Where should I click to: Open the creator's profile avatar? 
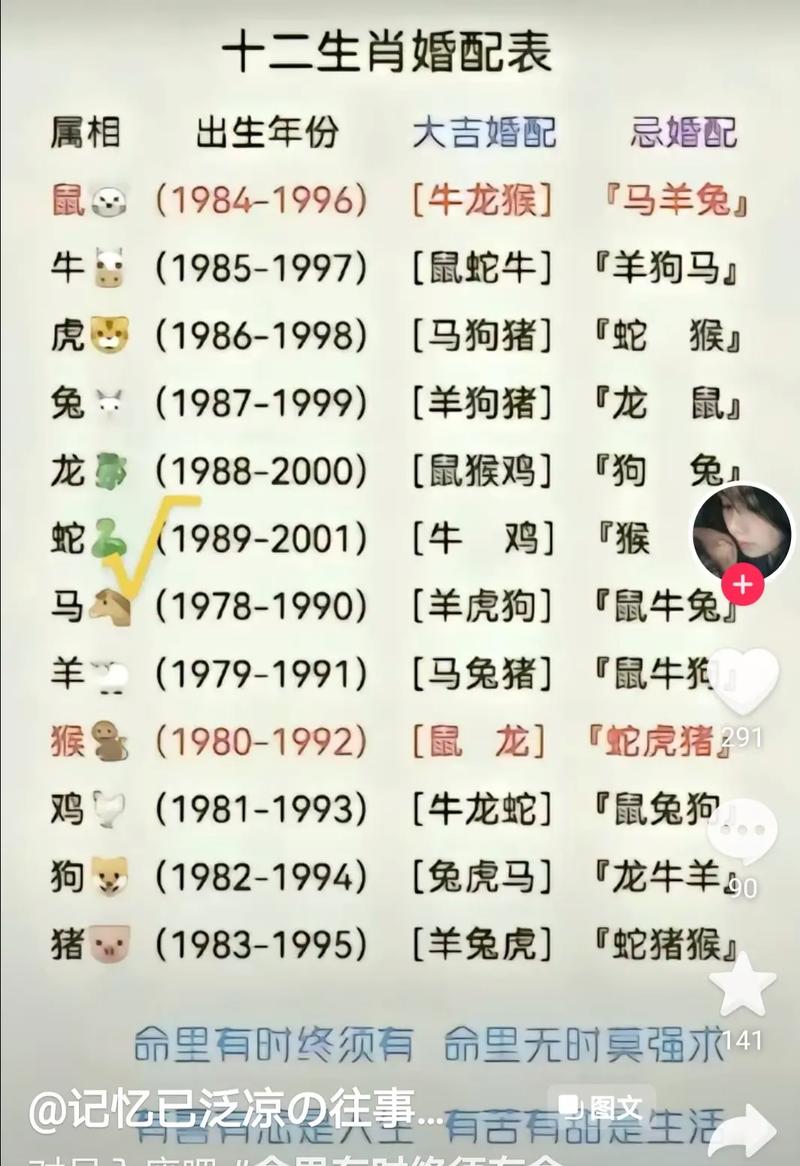coord(742,535)
